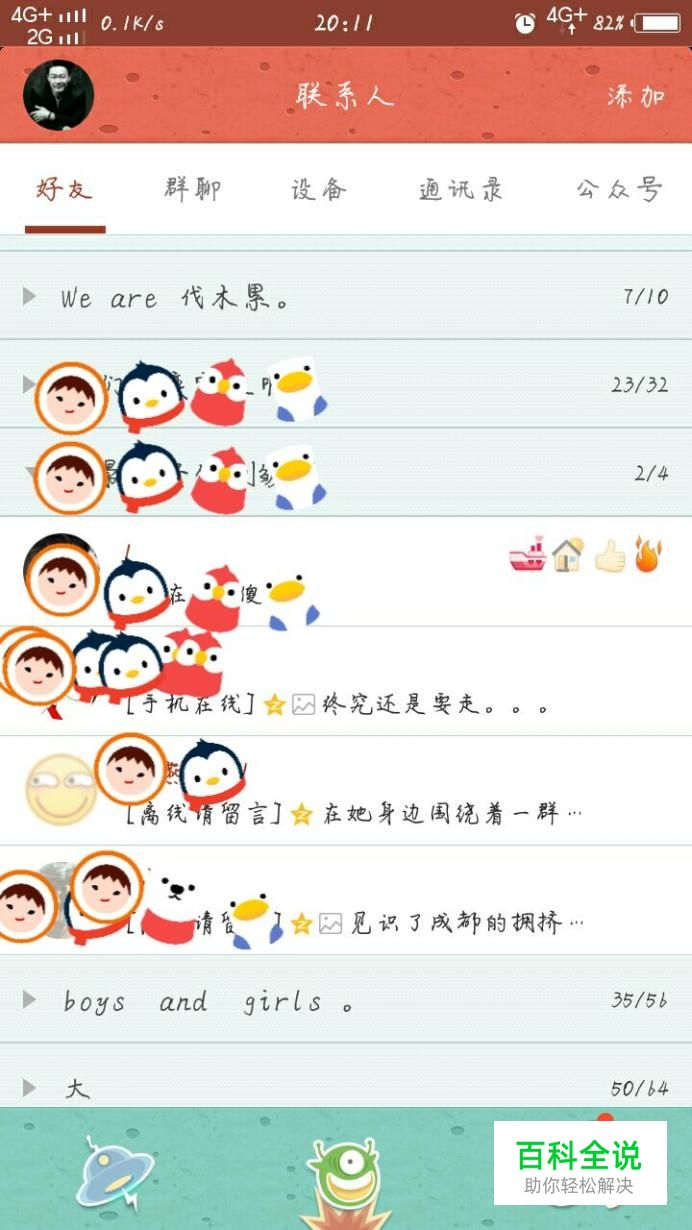Expand the group showing 23/32
Image resolution: width=692 pixels, height=1230 pixels.
[345, 384]
